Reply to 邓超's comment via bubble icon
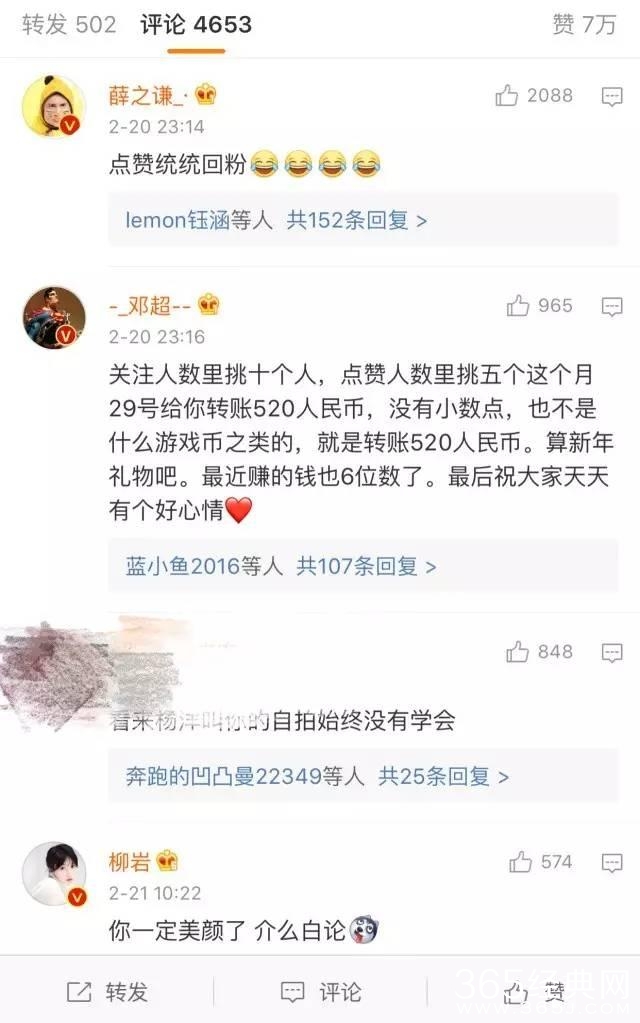Image resolution: width=640 pixels, height=1023 pixels. 612,306
